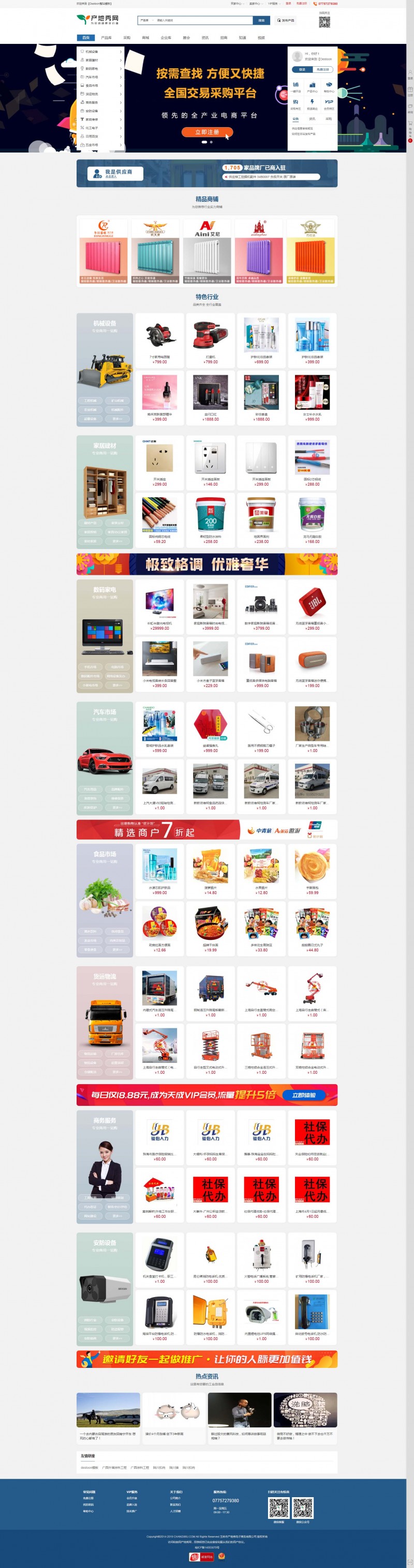The height and width of the screenshot is (1568, 414).
Task: Tap the 登录 button in user panel
Action: [302, 69]
